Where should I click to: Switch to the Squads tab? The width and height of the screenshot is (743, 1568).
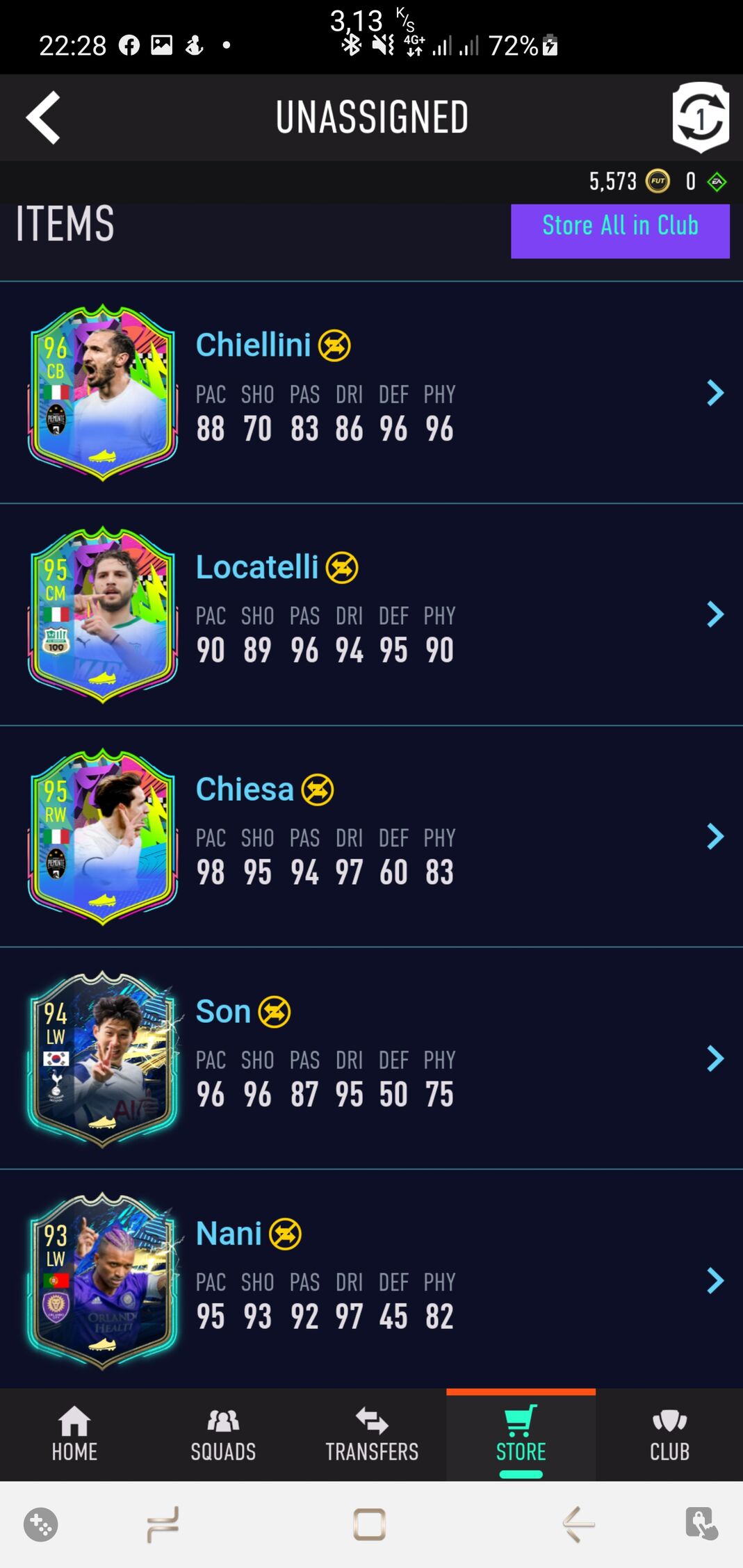click(223, 1435)
